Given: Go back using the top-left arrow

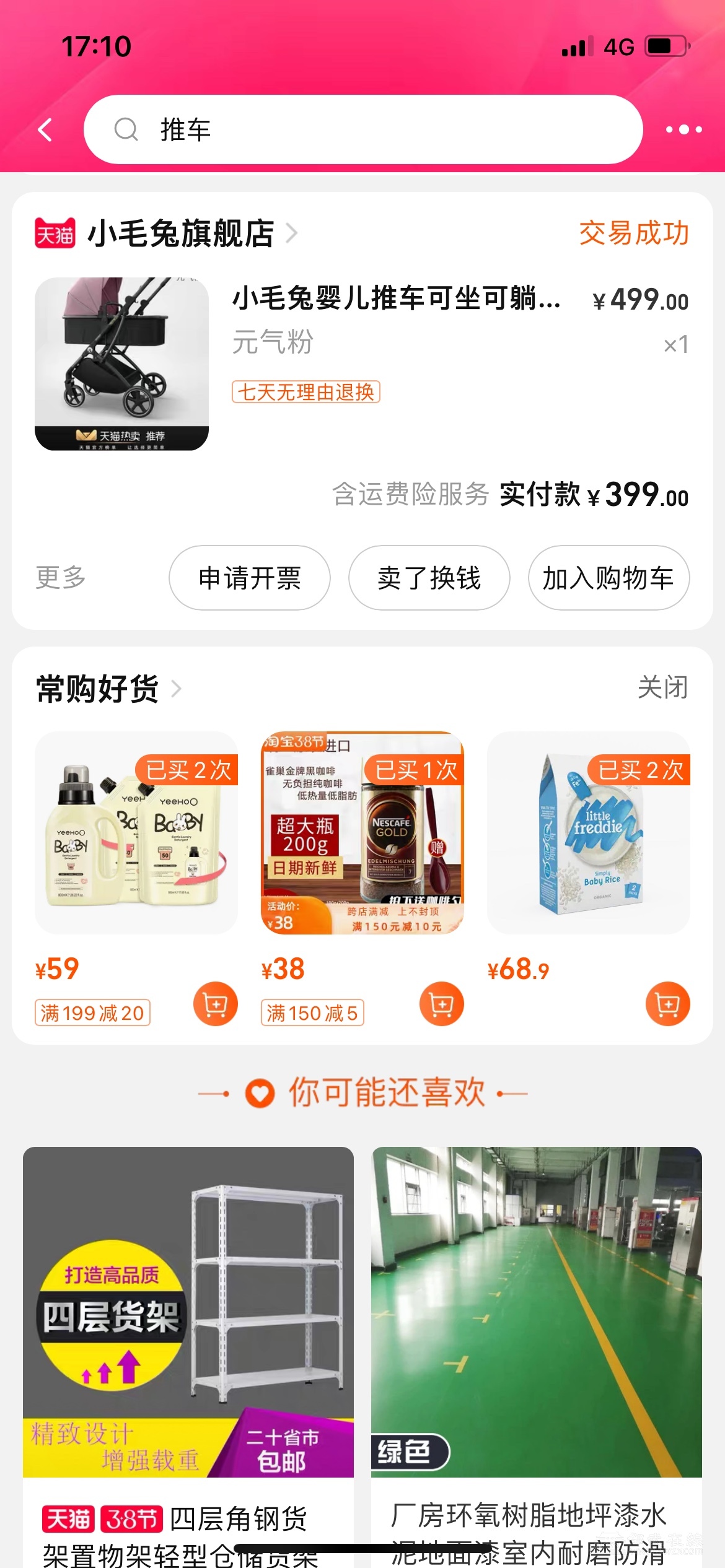Looking at the screenshot, I should click(x=45, y=130).
